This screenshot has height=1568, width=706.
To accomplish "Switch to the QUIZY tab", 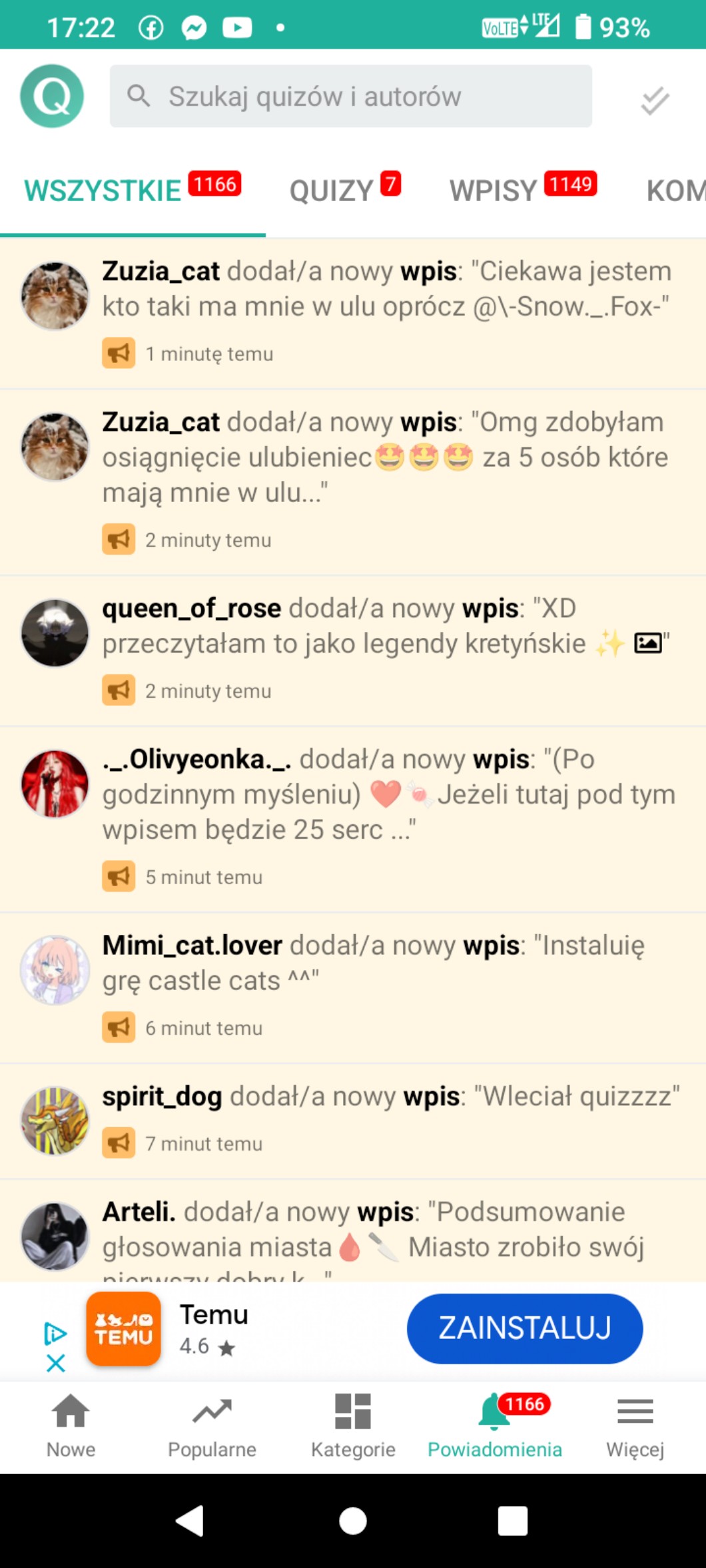I will [344, 190].
